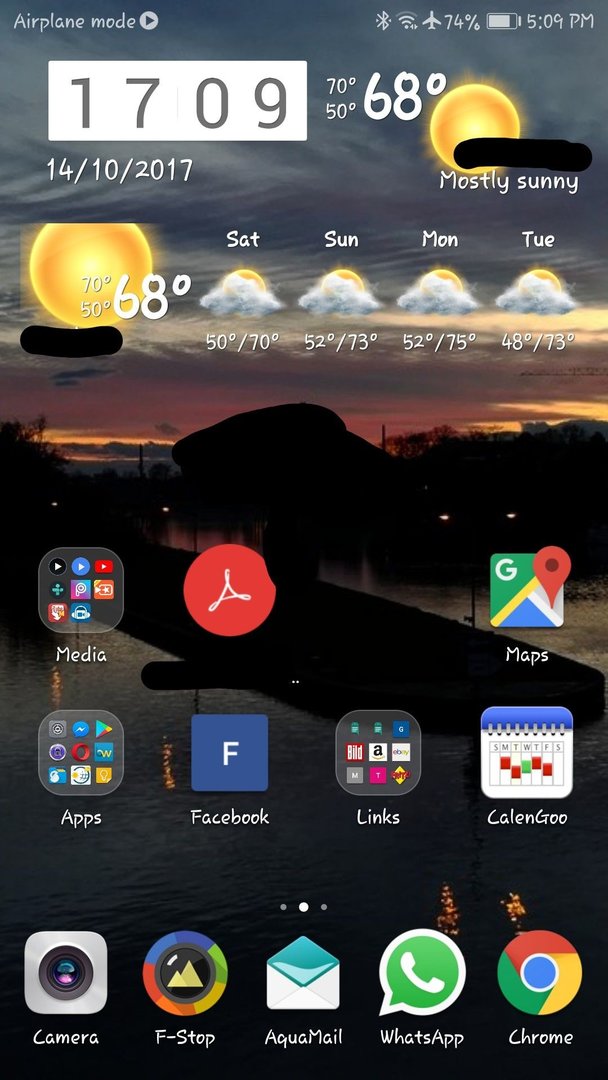
Task: View Monday's forecast in the weather widget
Action: coord(440,290)
